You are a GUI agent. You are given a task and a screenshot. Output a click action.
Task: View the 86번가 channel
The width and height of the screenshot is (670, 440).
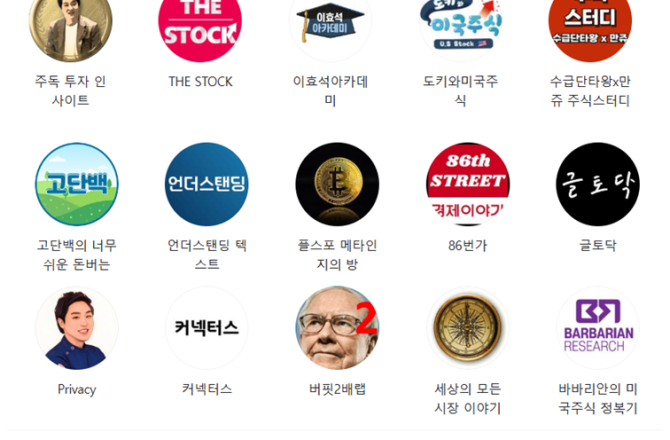[467, 184]
